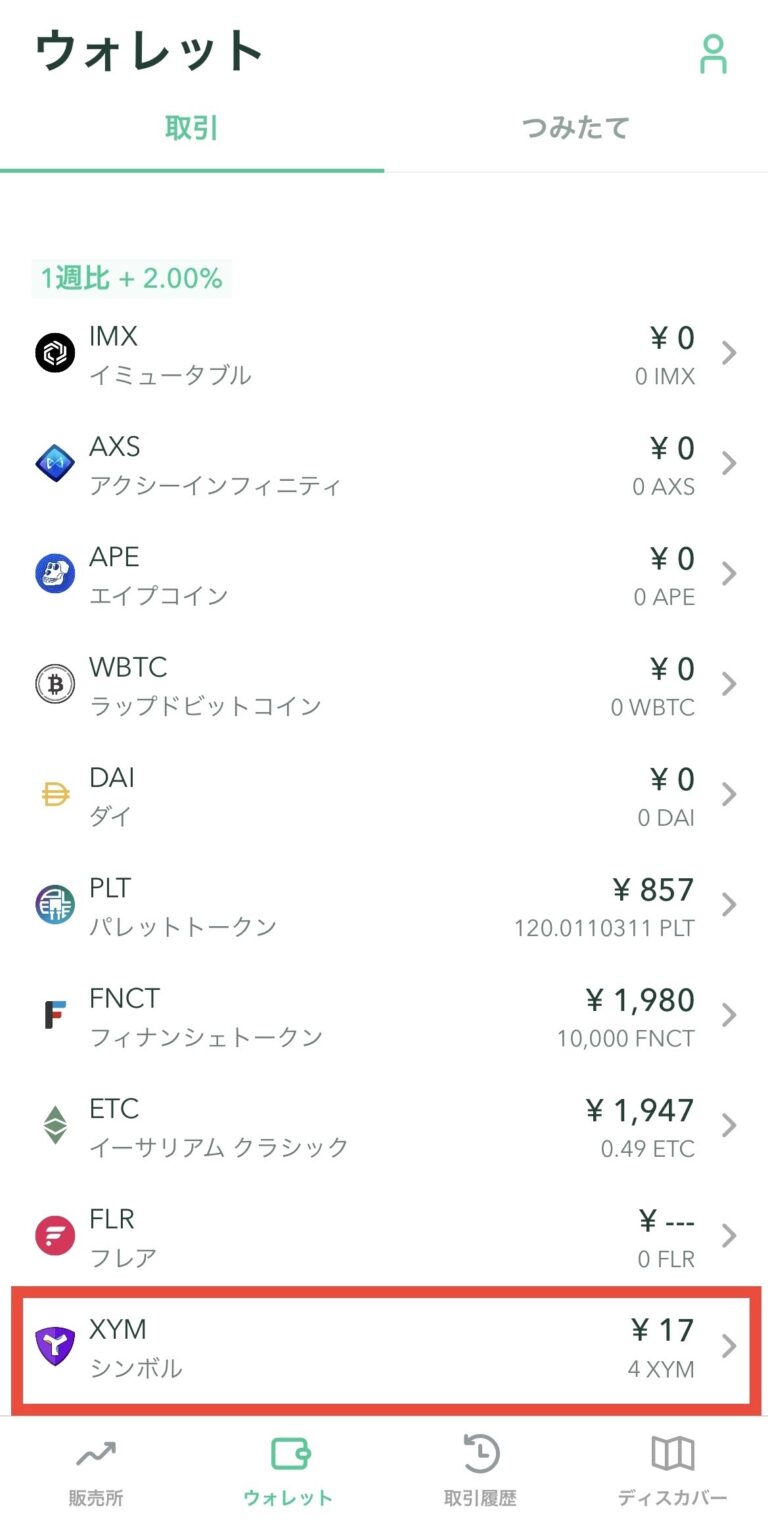Image resolution: width=768 pixels, height=1524 pixels.
Task: Open the ETC Ethereum Classic row
Action: [384, 1125]
